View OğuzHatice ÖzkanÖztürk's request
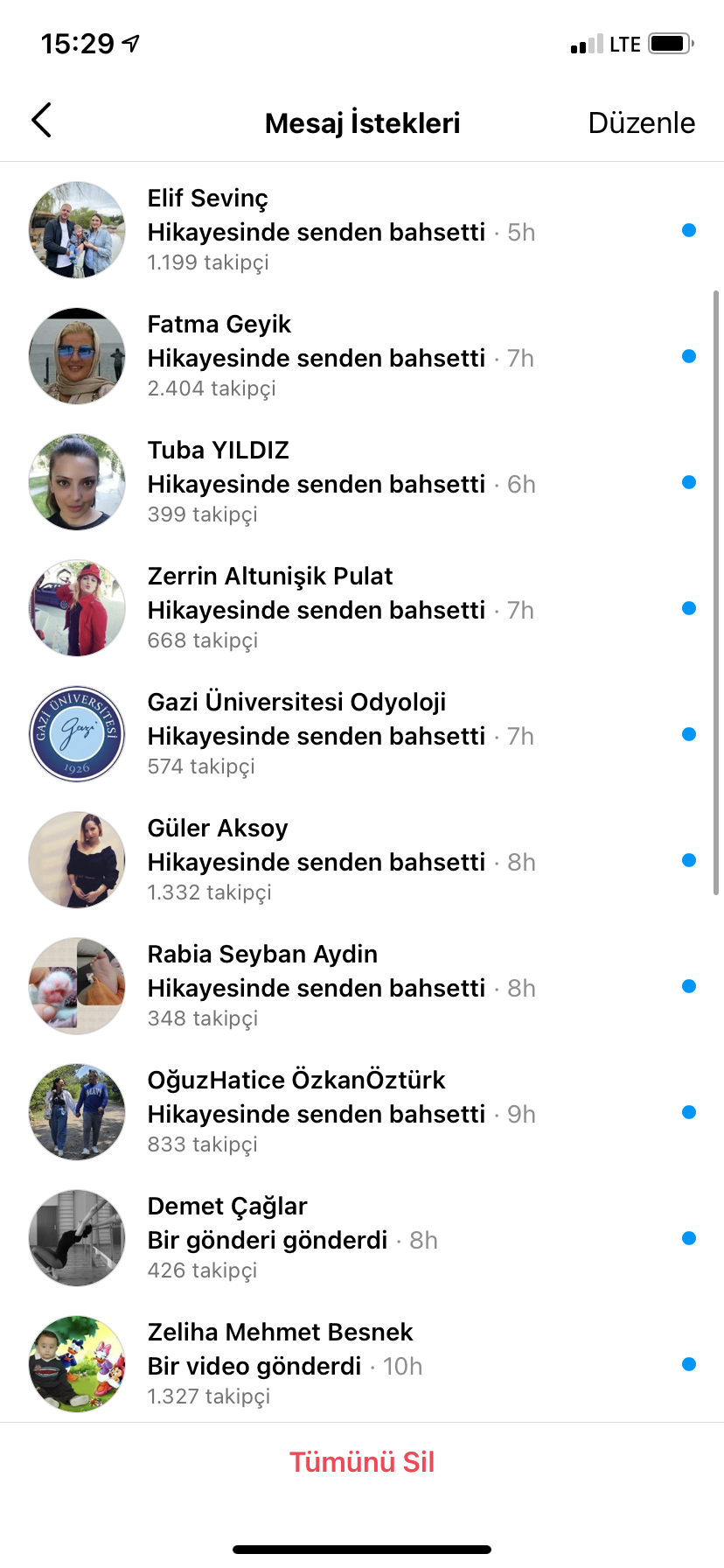This screenshot has height=1568, width=724. pos(362,1112)
